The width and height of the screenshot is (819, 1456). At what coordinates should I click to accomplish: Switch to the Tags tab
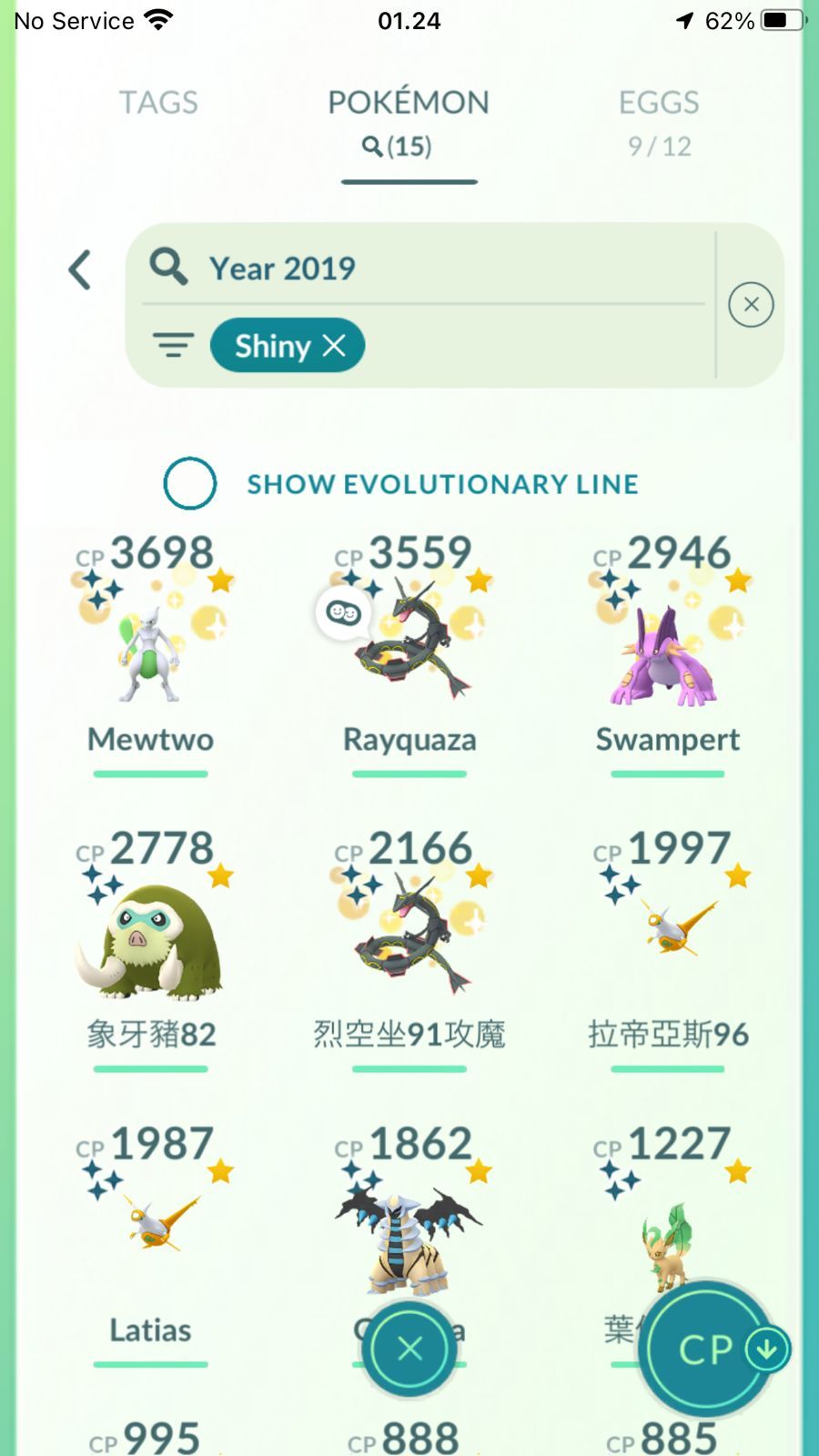tap(158, 103)
